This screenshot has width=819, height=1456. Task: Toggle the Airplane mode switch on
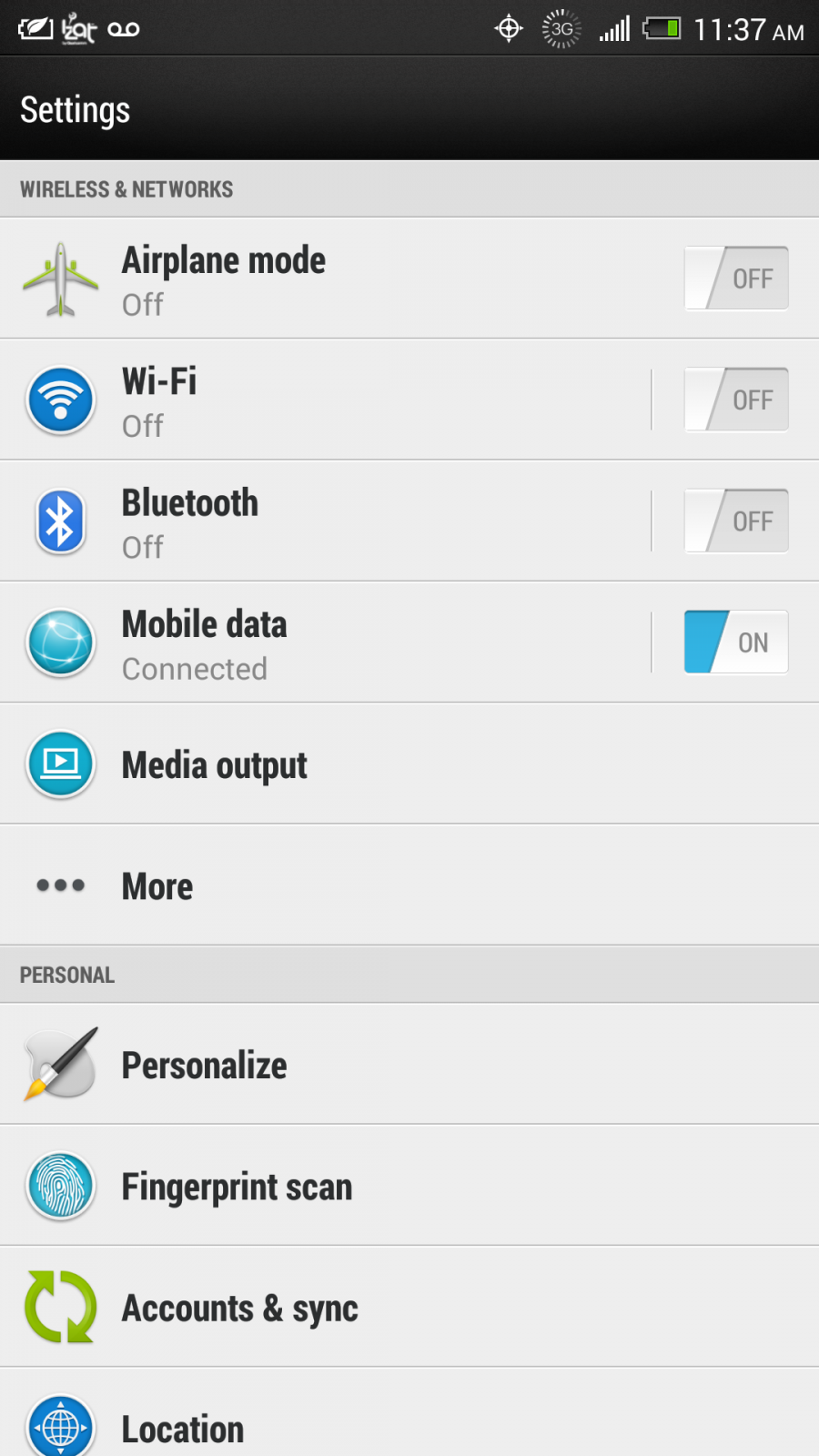coord(736,278)
